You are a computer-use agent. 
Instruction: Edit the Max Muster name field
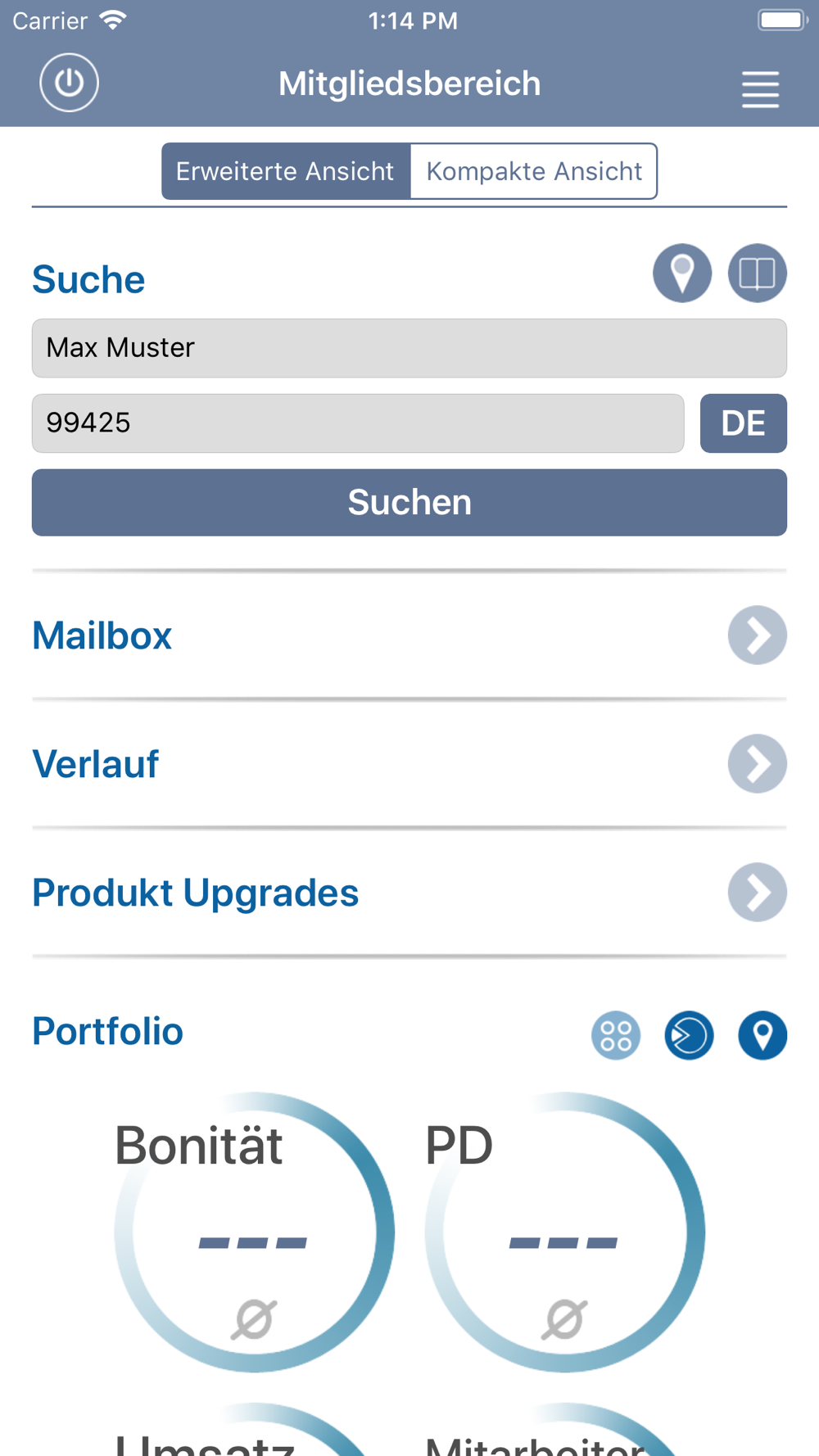tap(409, 348)
